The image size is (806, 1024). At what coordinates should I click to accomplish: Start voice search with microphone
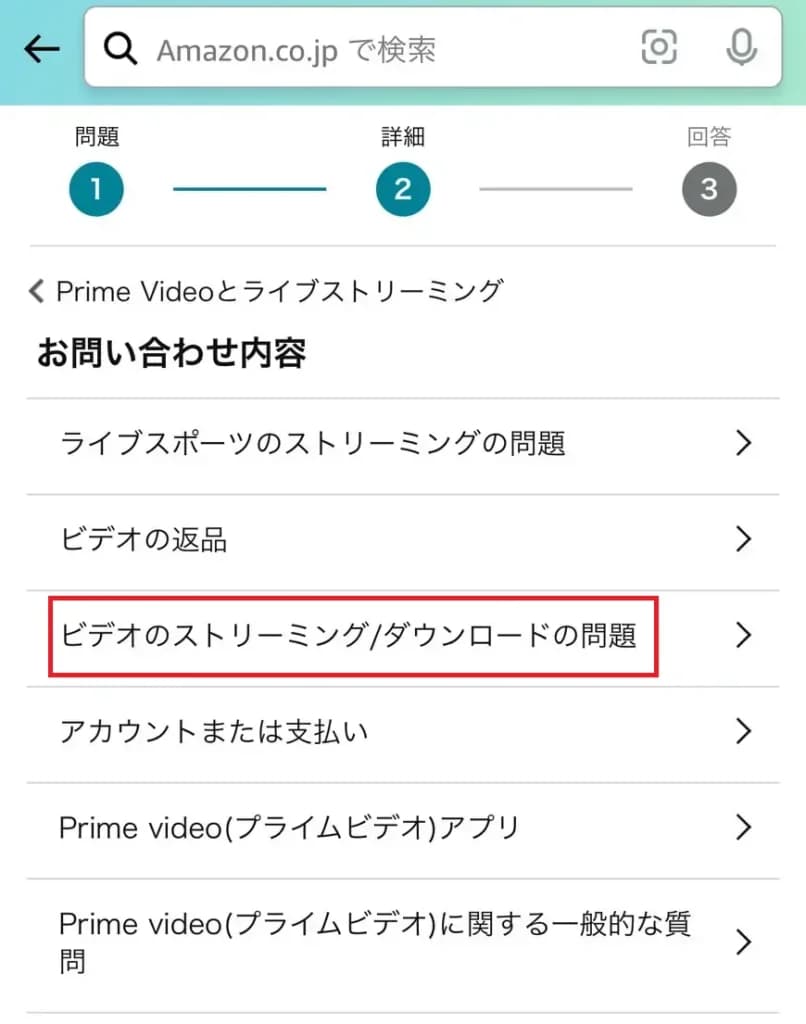coord(740,47)
